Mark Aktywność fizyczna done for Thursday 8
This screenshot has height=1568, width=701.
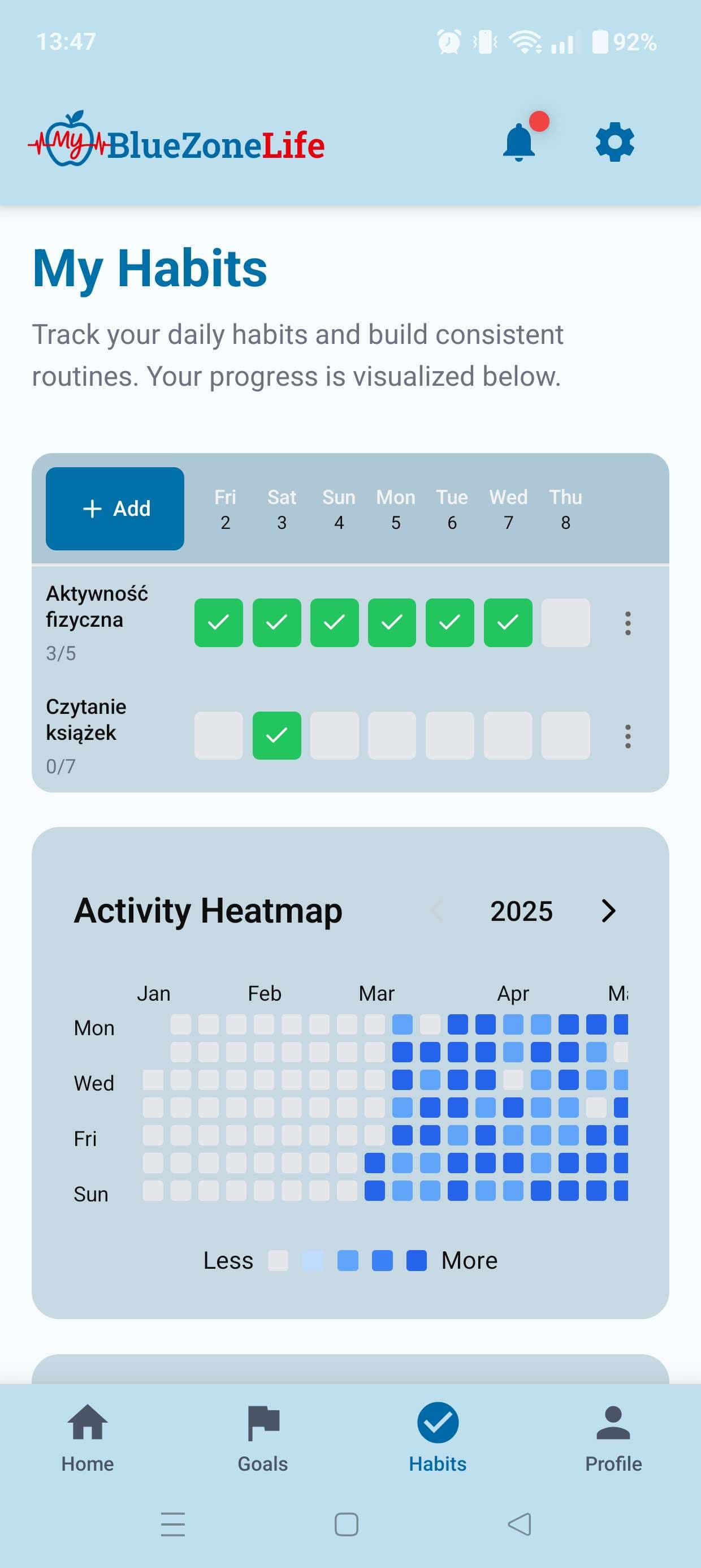565,623
